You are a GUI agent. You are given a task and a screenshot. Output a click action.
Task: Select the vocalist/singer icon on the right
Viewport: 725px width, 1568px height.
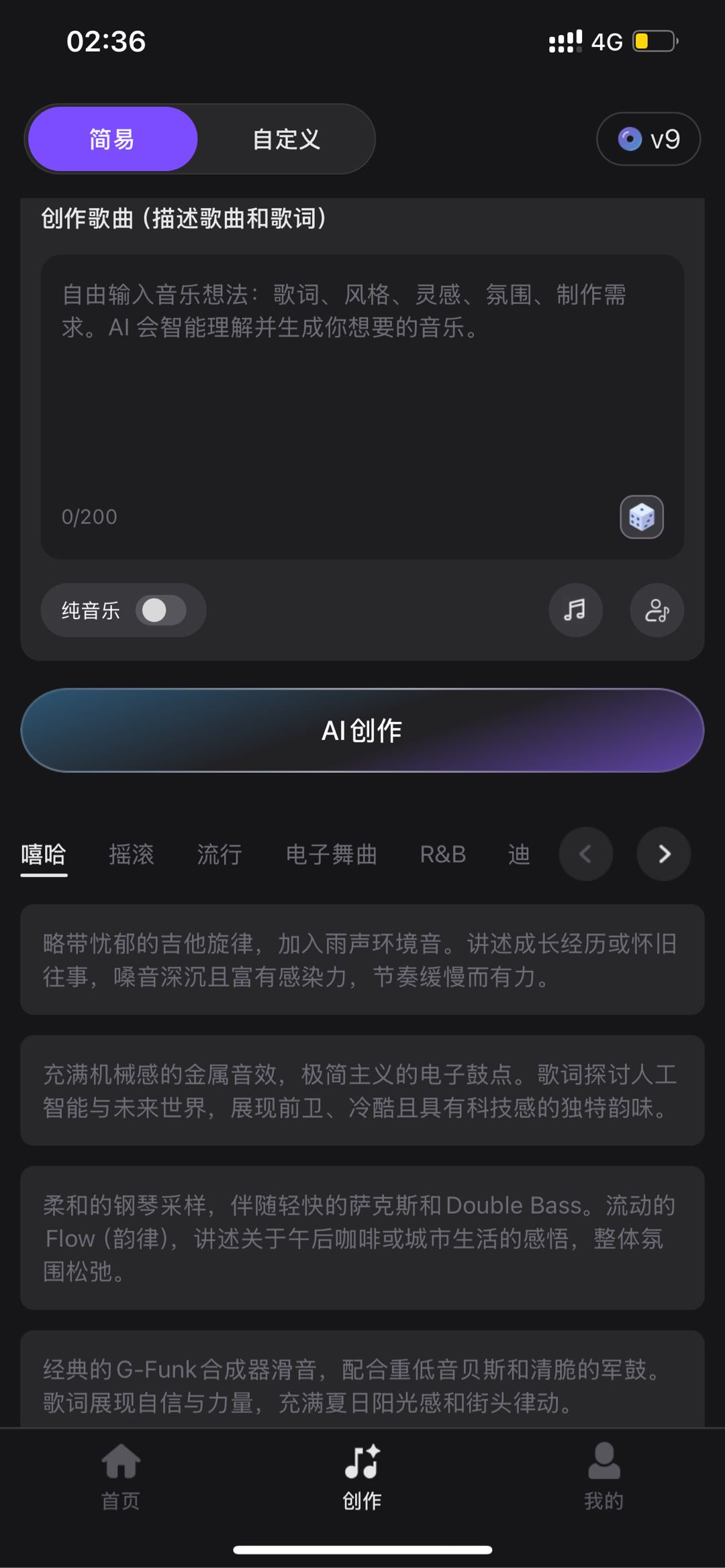[x=656, y=610]
